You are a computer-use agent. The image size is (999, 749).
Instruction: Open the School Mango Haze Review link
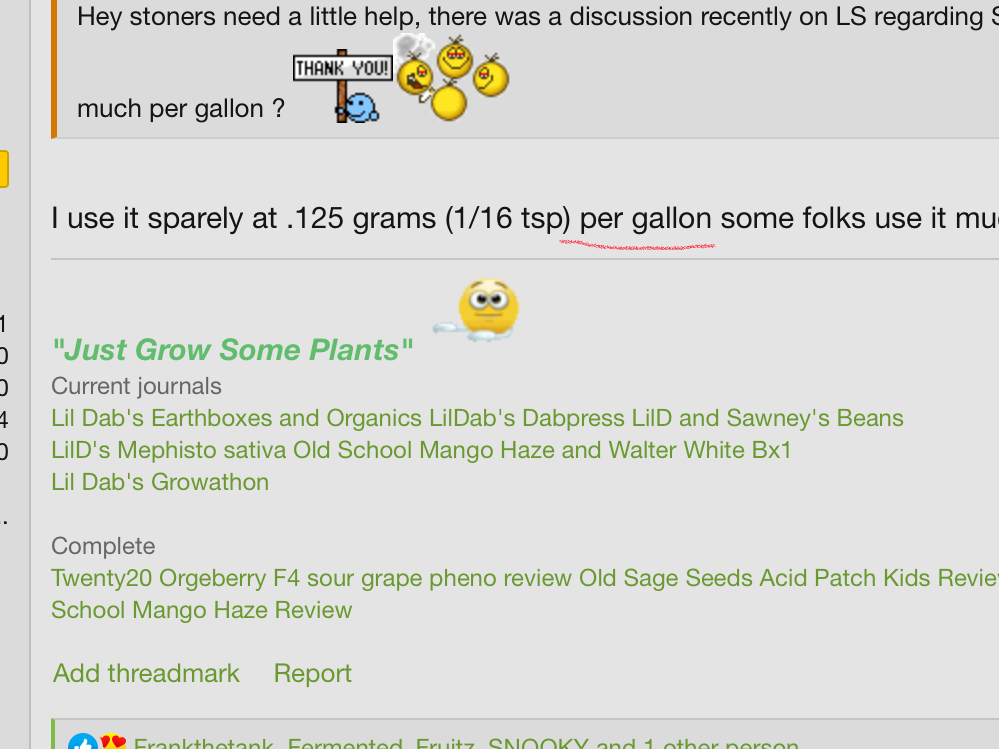coord(201,610)
